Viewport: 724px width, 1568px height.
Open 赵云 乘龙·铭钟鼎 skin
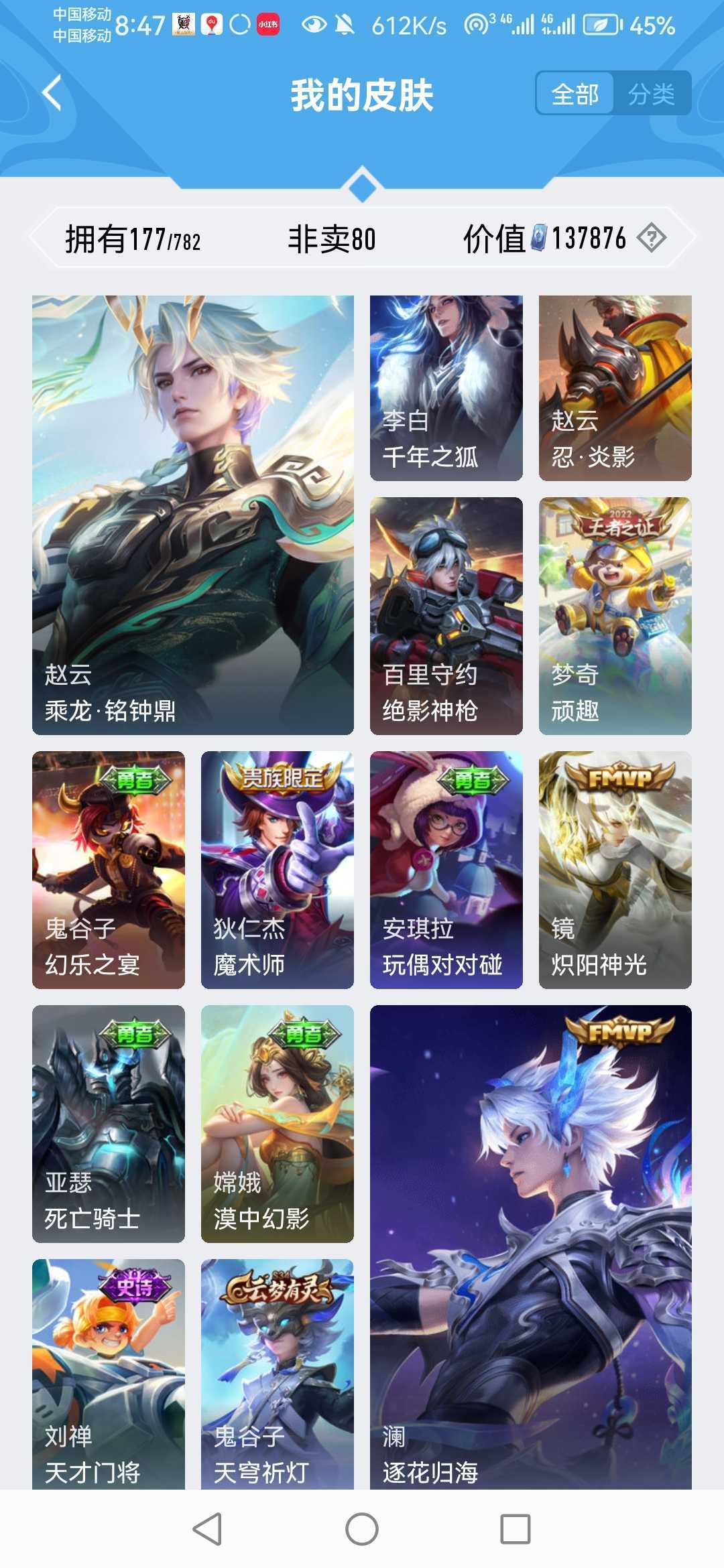pyautogui.click(x=193, y=515)
